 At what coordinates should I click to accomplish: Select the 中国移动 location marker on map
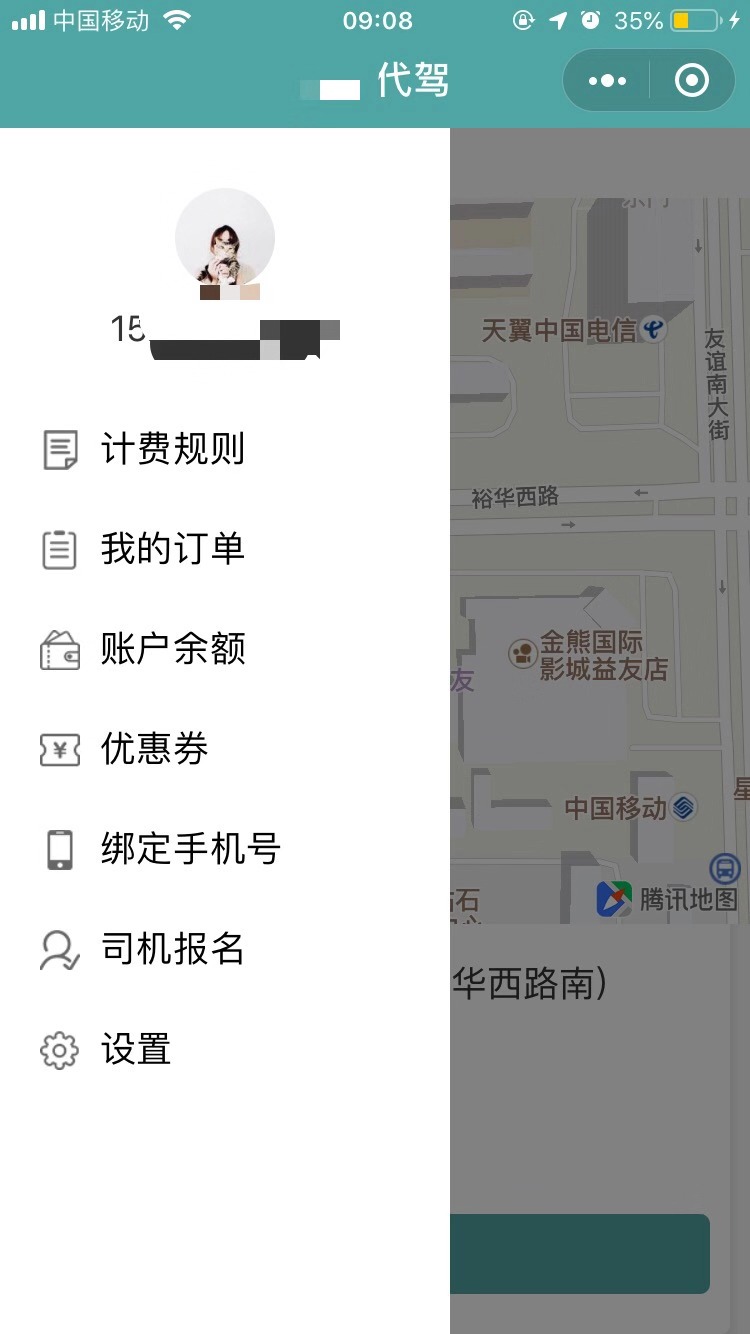[681, 808]
